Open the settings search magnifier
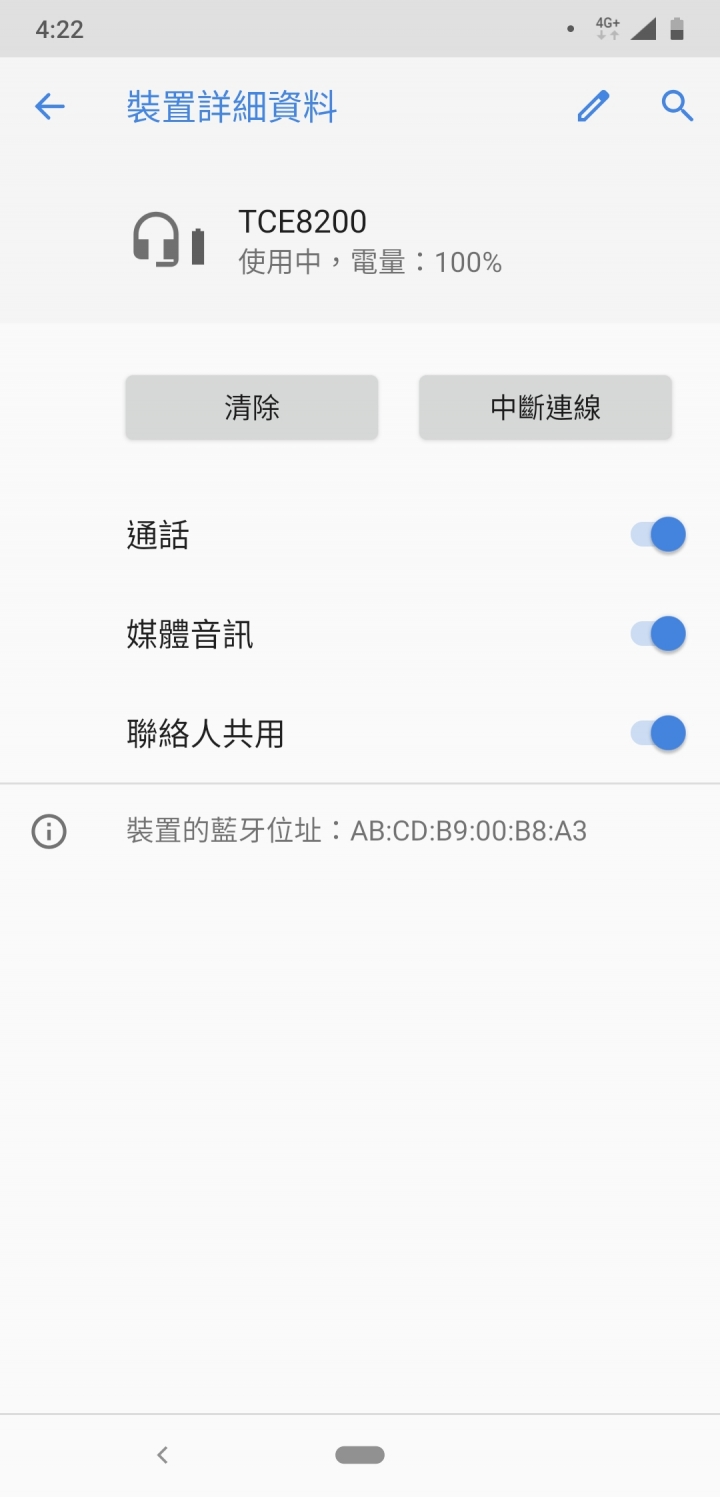720x1497 pixels. (x=677, y=106)
